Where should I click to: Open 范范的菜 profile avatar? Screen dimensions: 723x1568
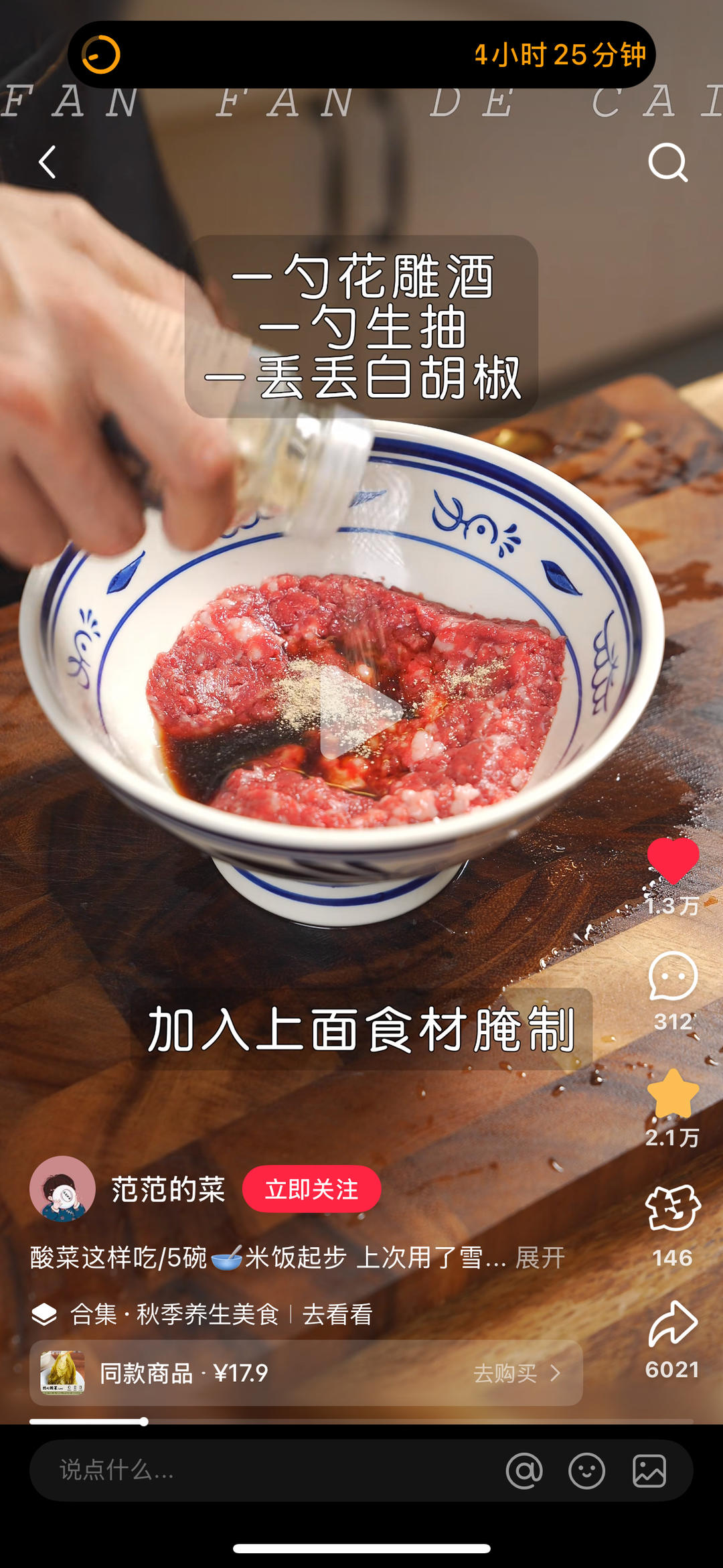[62, 1189]
